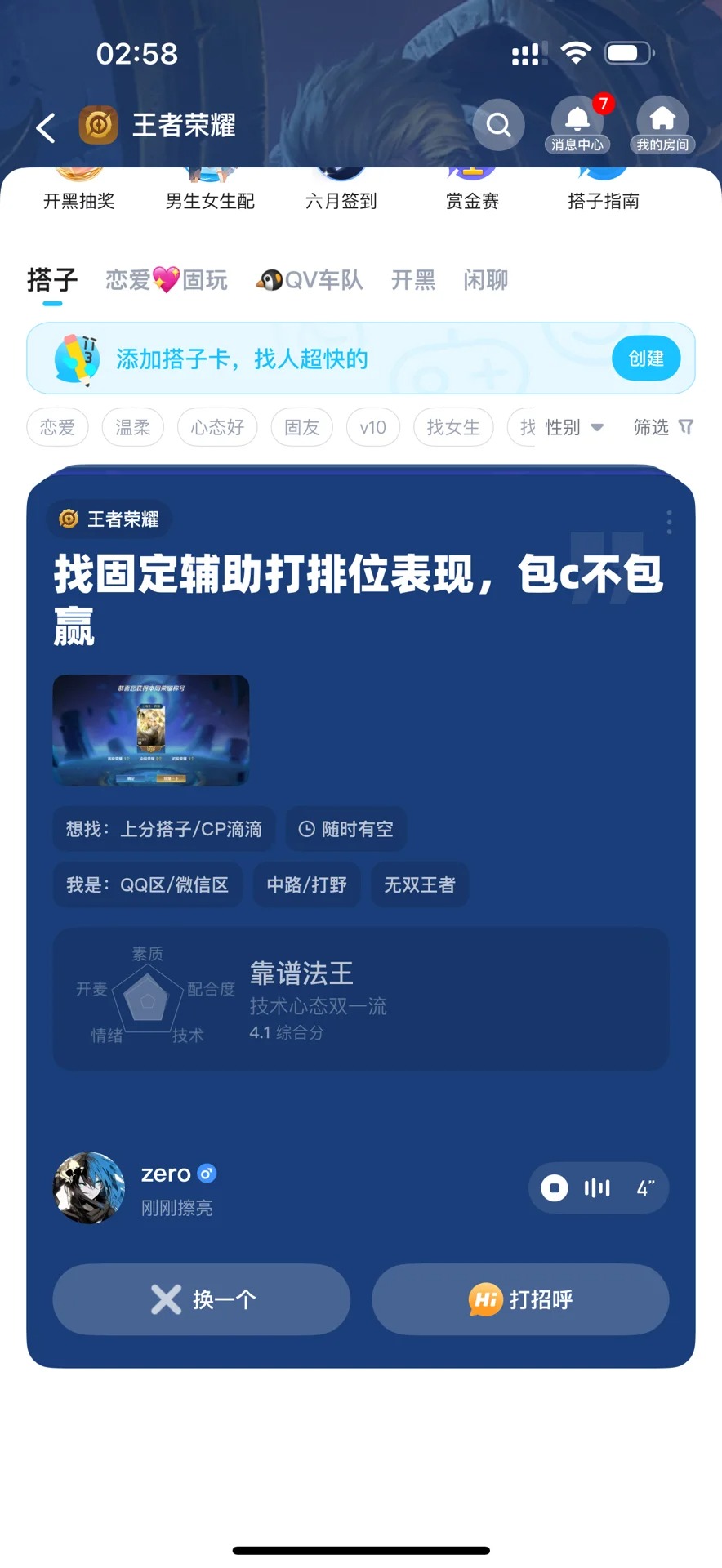Tap 打招呼 to greet zero
722x1568 pixels.
(520, 1299)
